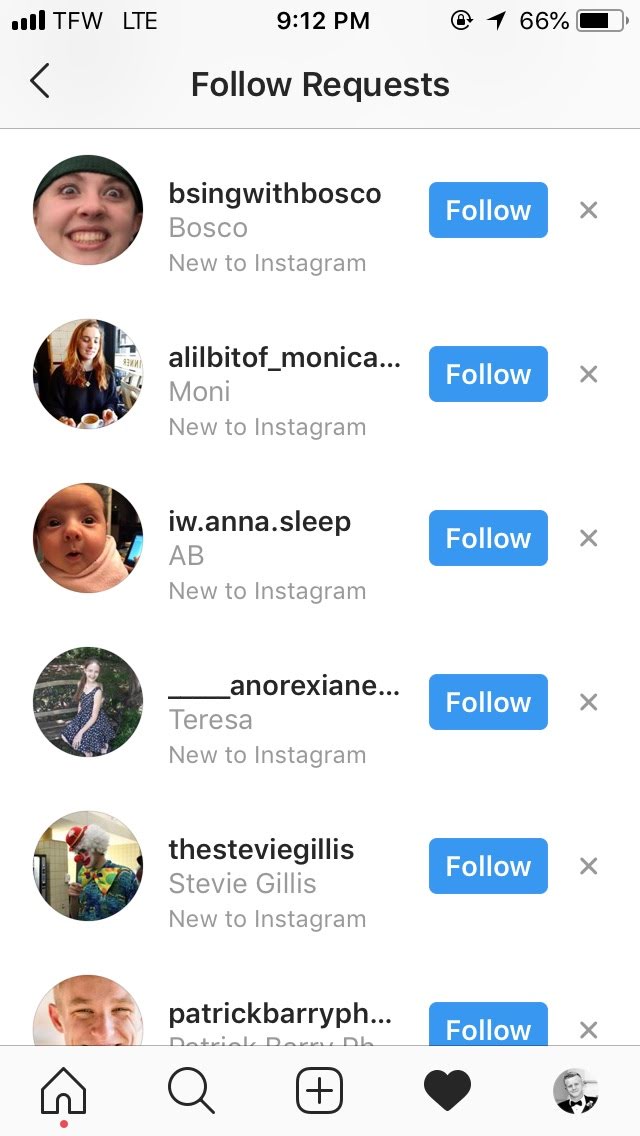Open bsingwithbosco's profile
640x1136 pixels.
[x=274, y=194]
